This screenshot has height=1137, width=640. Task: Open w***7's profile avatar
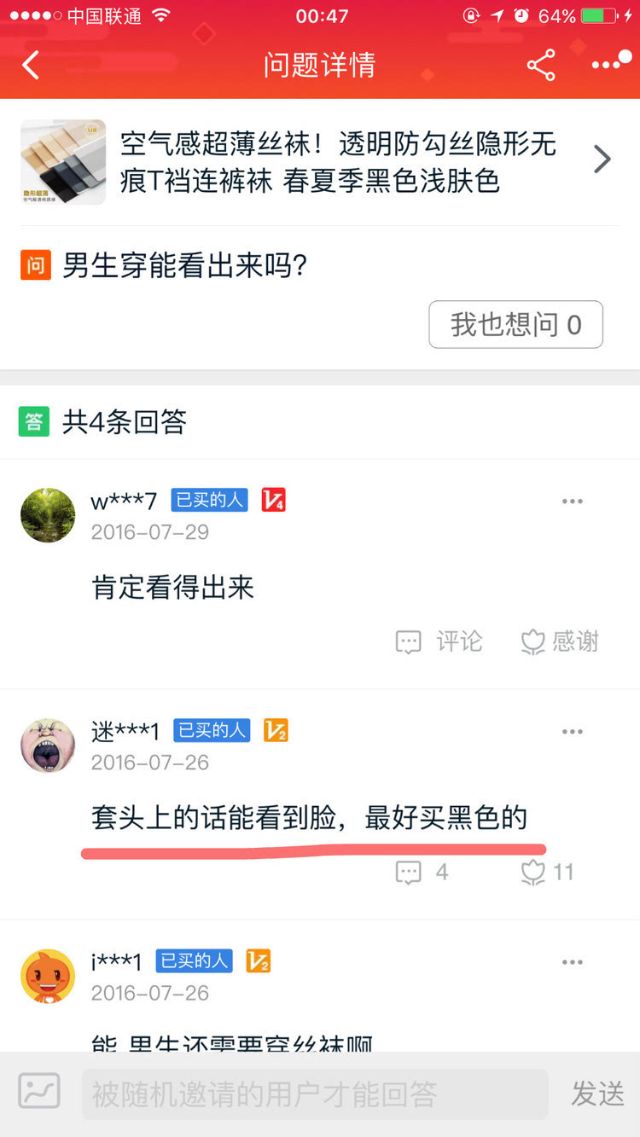click(x=48, y=515)
